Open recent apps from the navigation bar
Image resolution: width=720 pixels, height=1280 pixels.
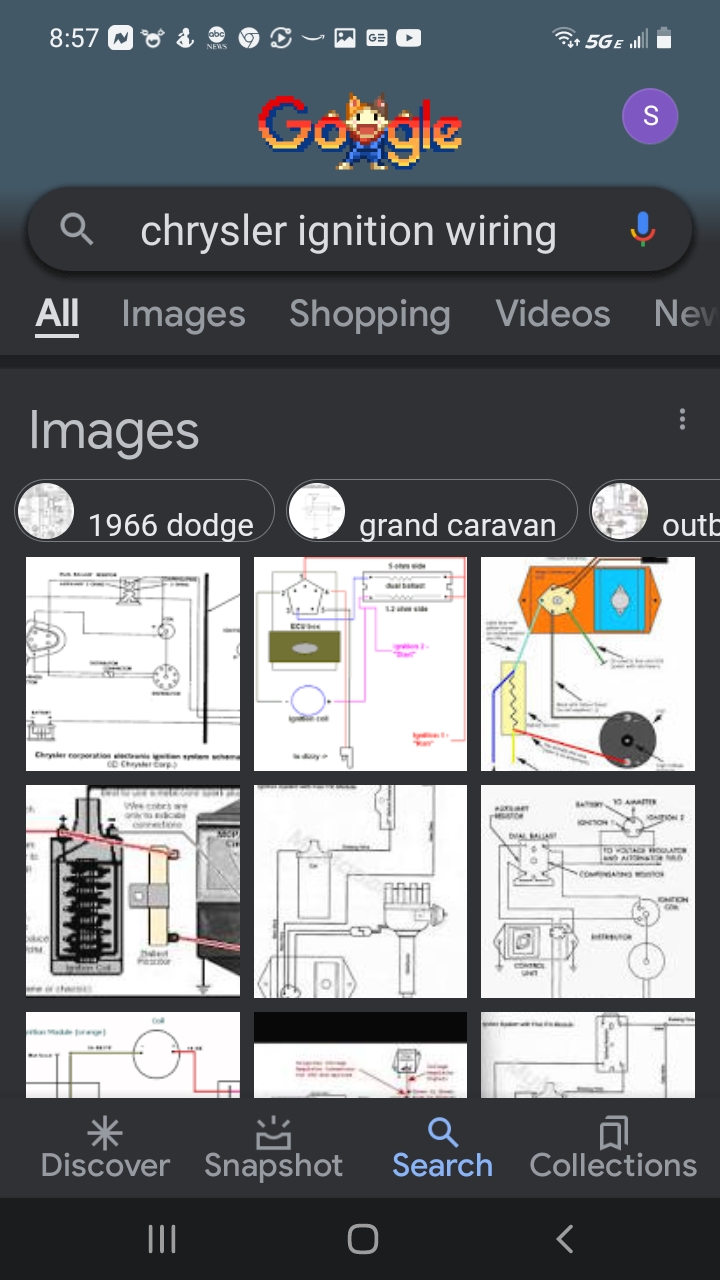pos(161,1240)
